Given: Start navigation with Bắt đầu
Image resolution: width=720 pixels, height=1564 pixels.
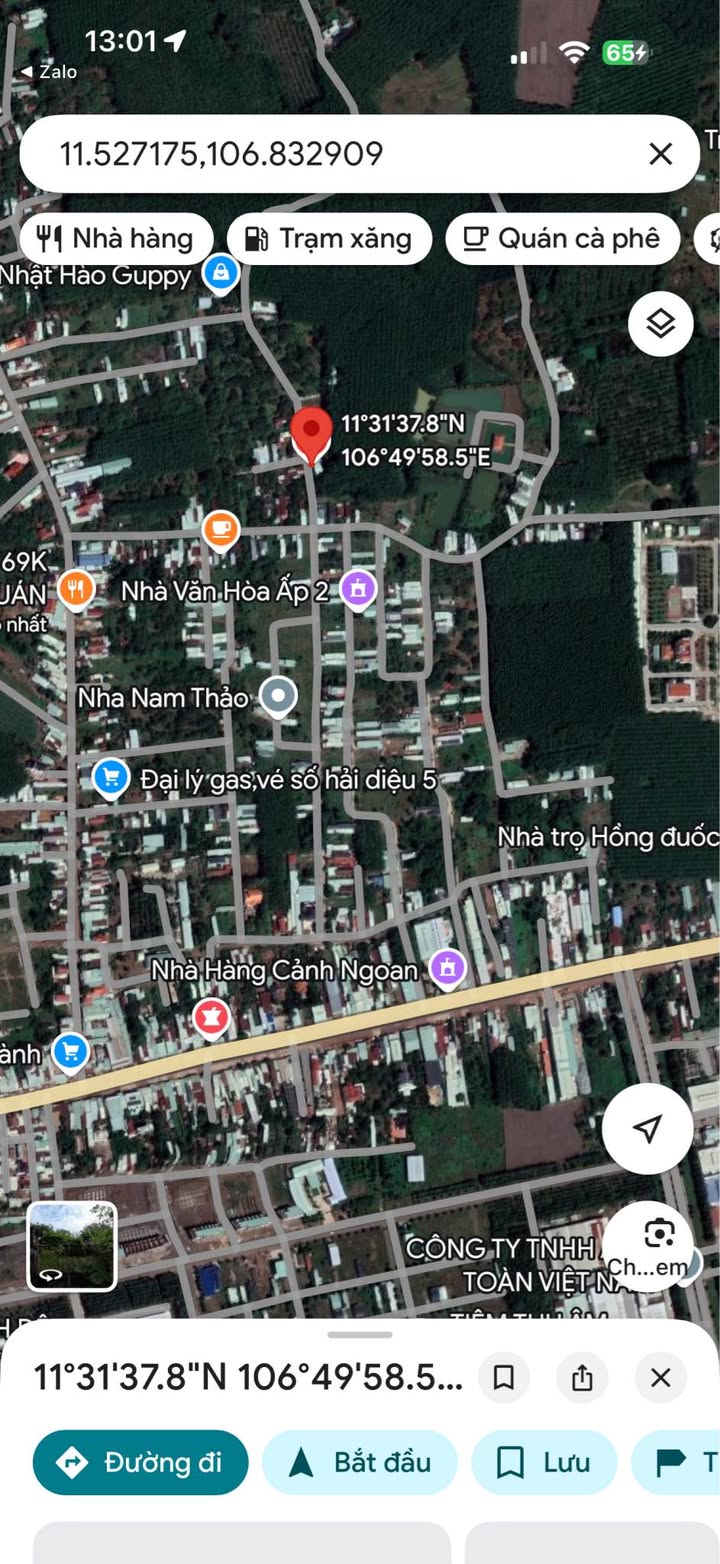Looking at the screenshot, I should tap(360, 1462).
